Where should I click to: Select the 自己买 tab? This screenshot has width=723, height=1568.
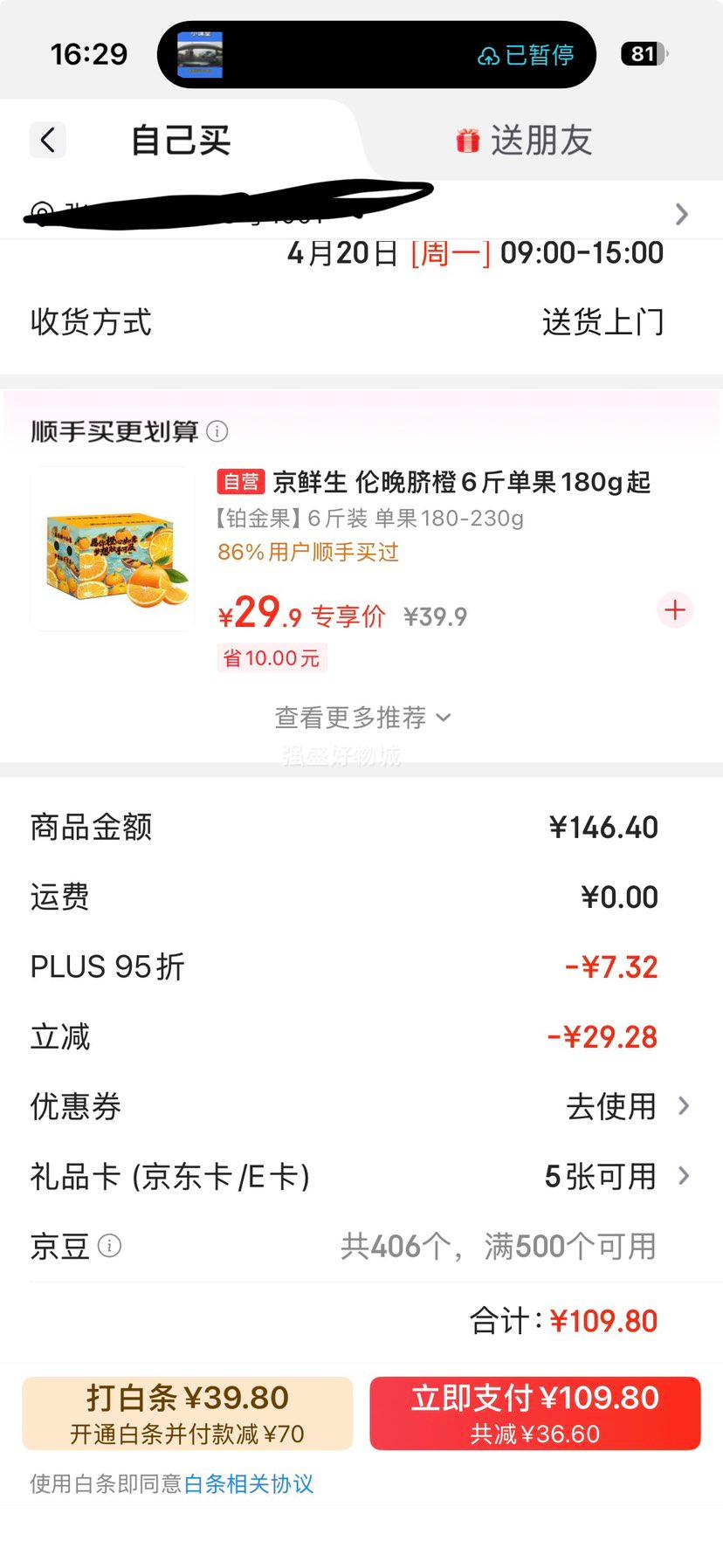pos(179,140)
